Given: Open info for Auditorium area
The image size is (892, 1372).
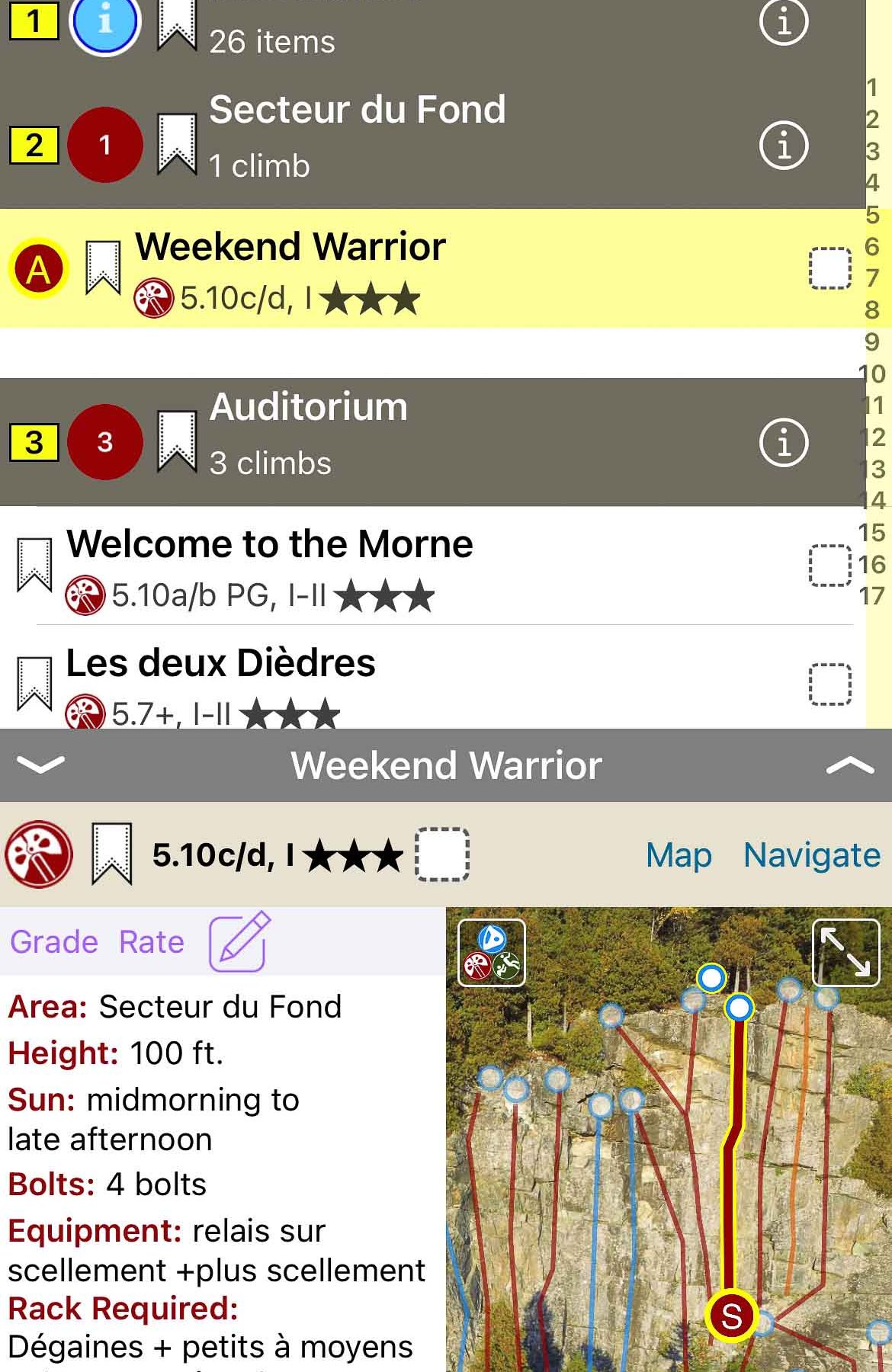Looking at the screenshot, I should pos(783,442).
